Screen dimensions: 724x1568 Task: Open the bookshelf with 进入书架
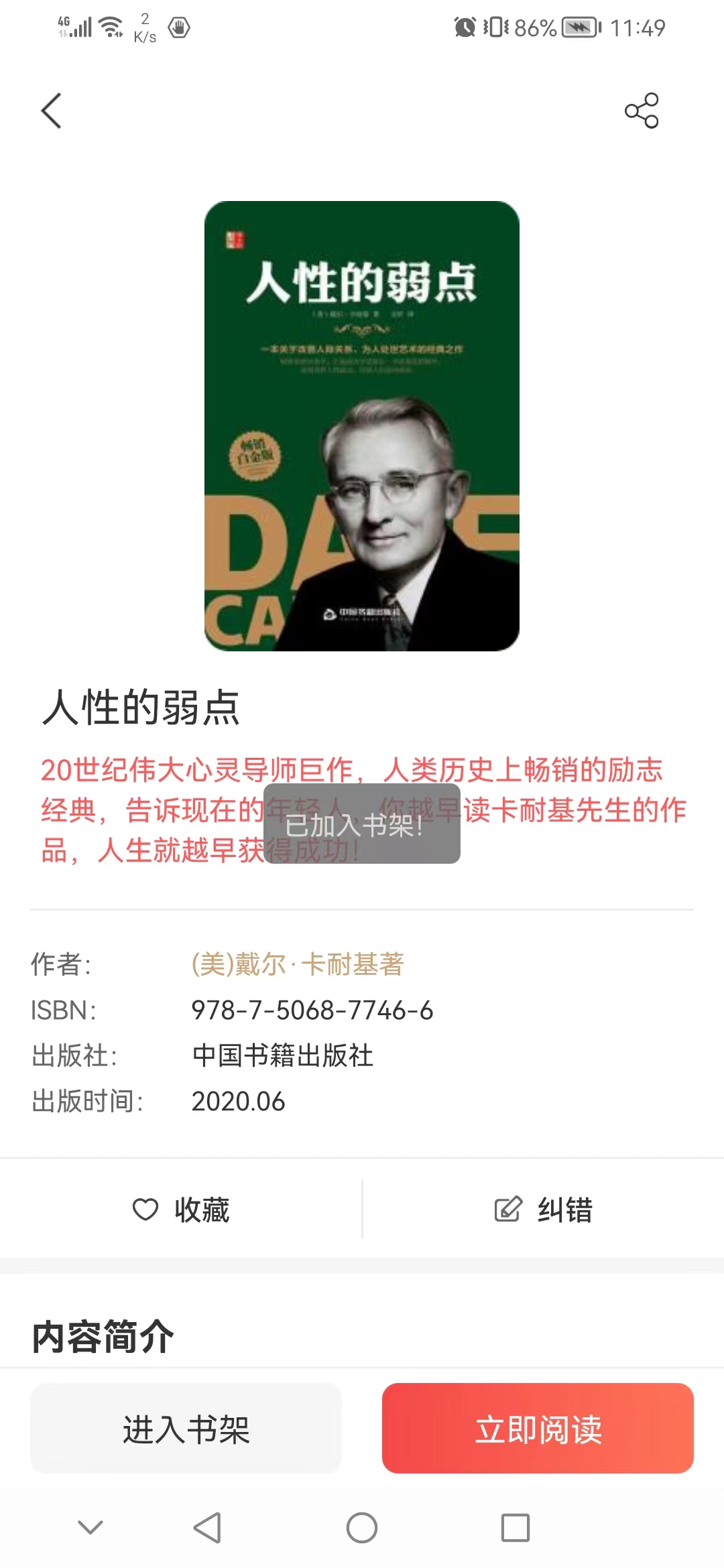[x=186, y=1428]
